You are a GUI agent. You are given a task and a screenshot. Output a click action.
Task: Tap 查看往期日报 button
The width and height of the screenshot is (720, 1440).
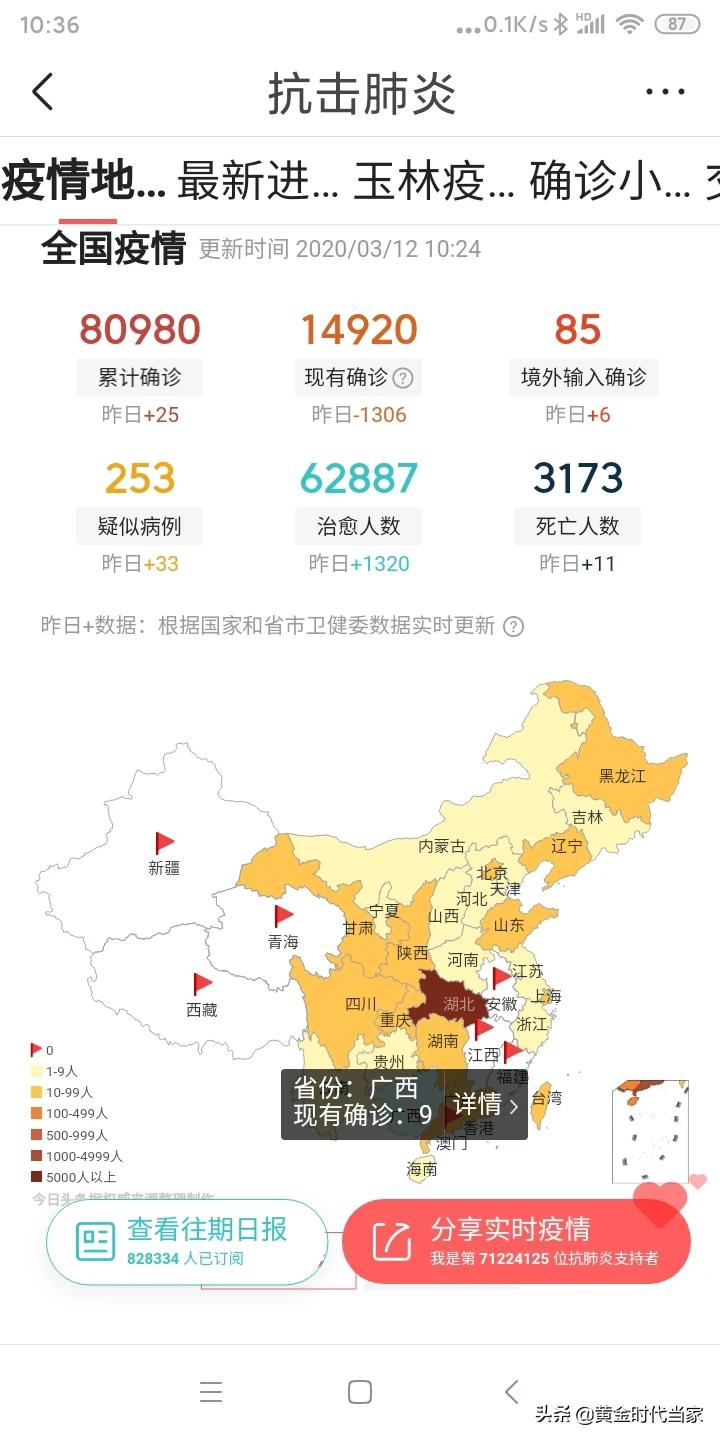[187, 1241]
